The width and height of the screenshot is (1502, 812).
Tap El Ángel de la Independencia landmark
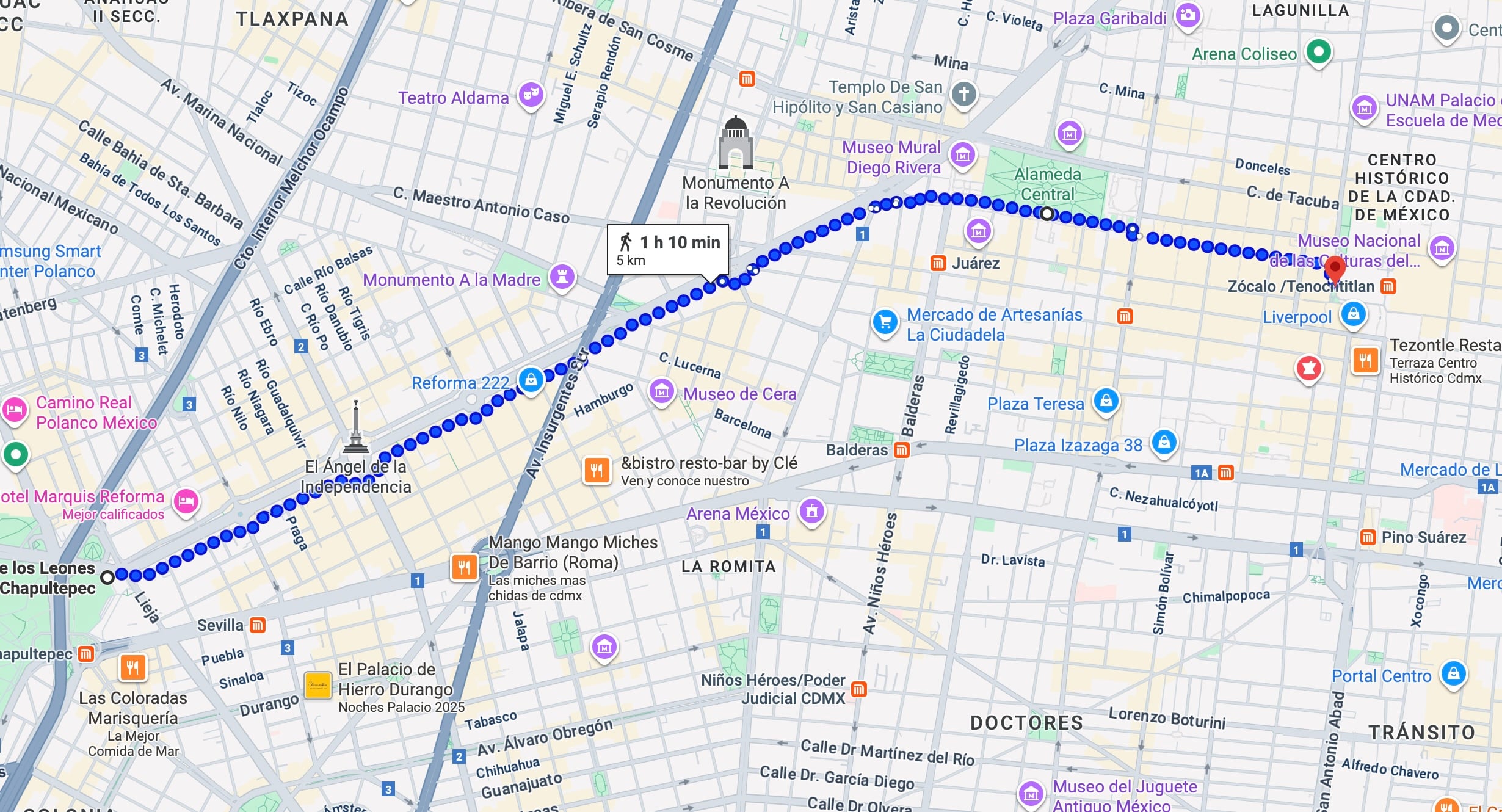[355, 429]
